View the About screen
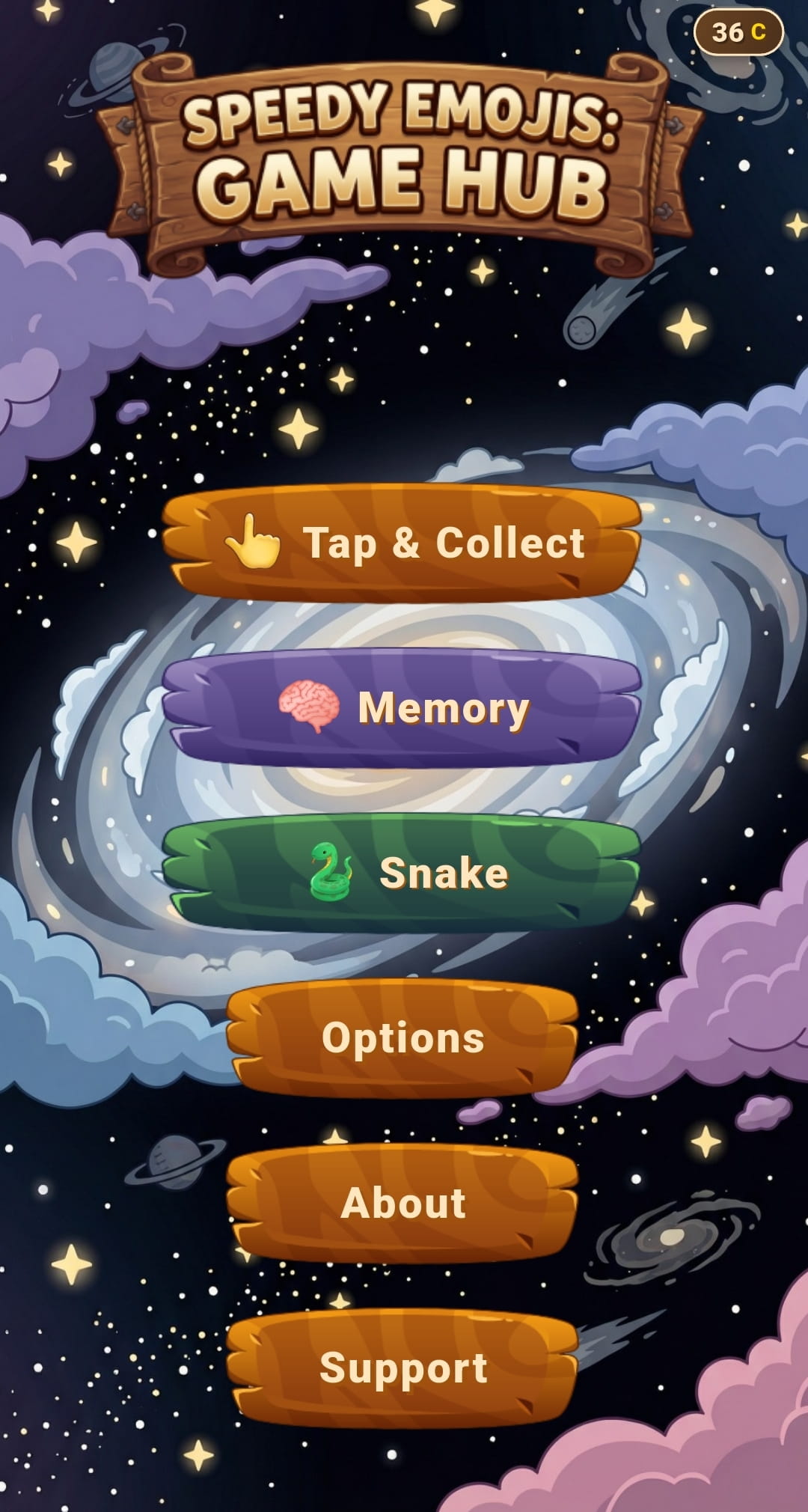Viewport: 808px width, 1512px height. pos(403,1203)
